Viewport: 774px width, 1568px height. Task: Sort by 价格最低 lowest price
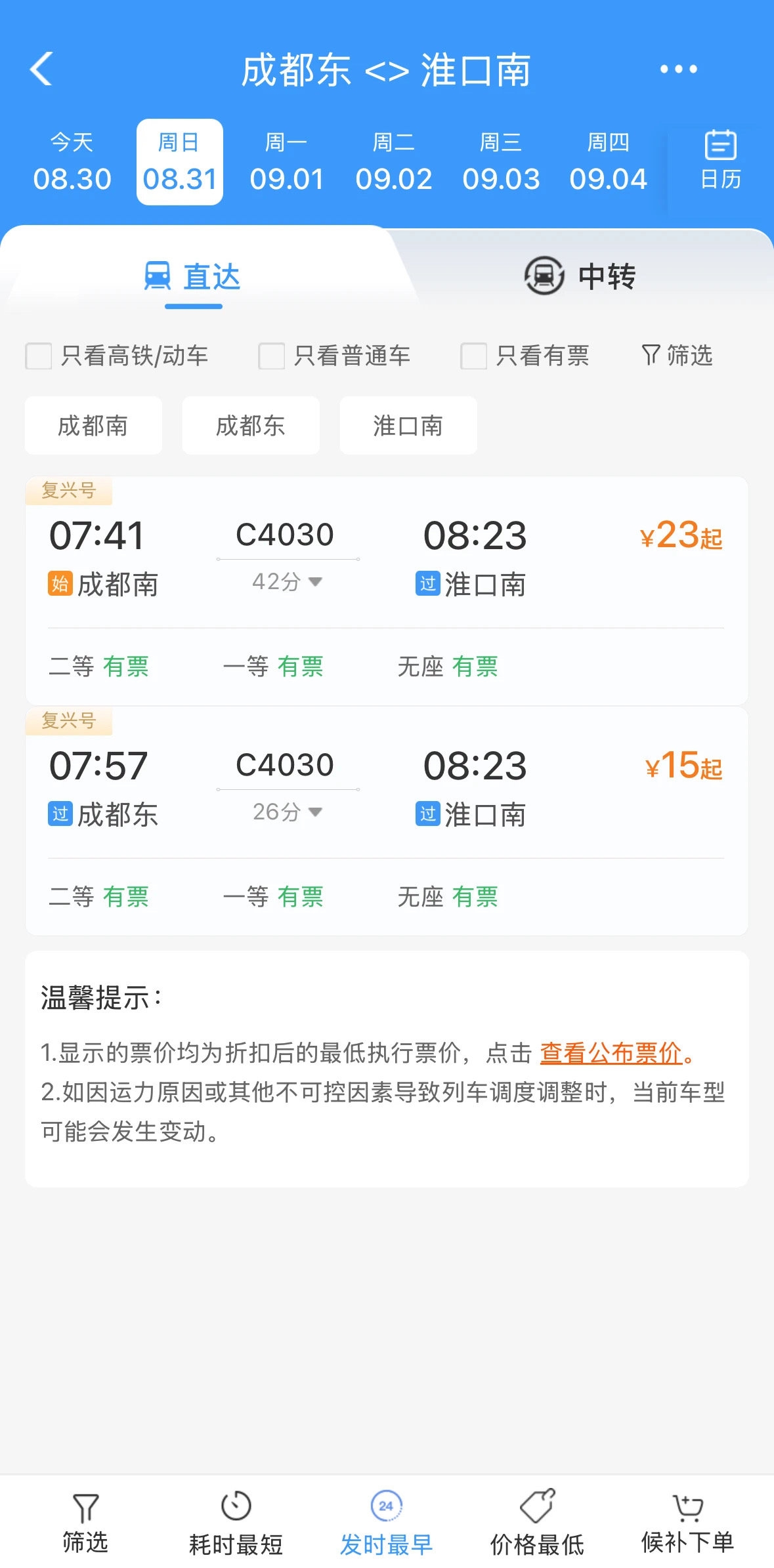pyautogui.click(x=537, y=1522)
